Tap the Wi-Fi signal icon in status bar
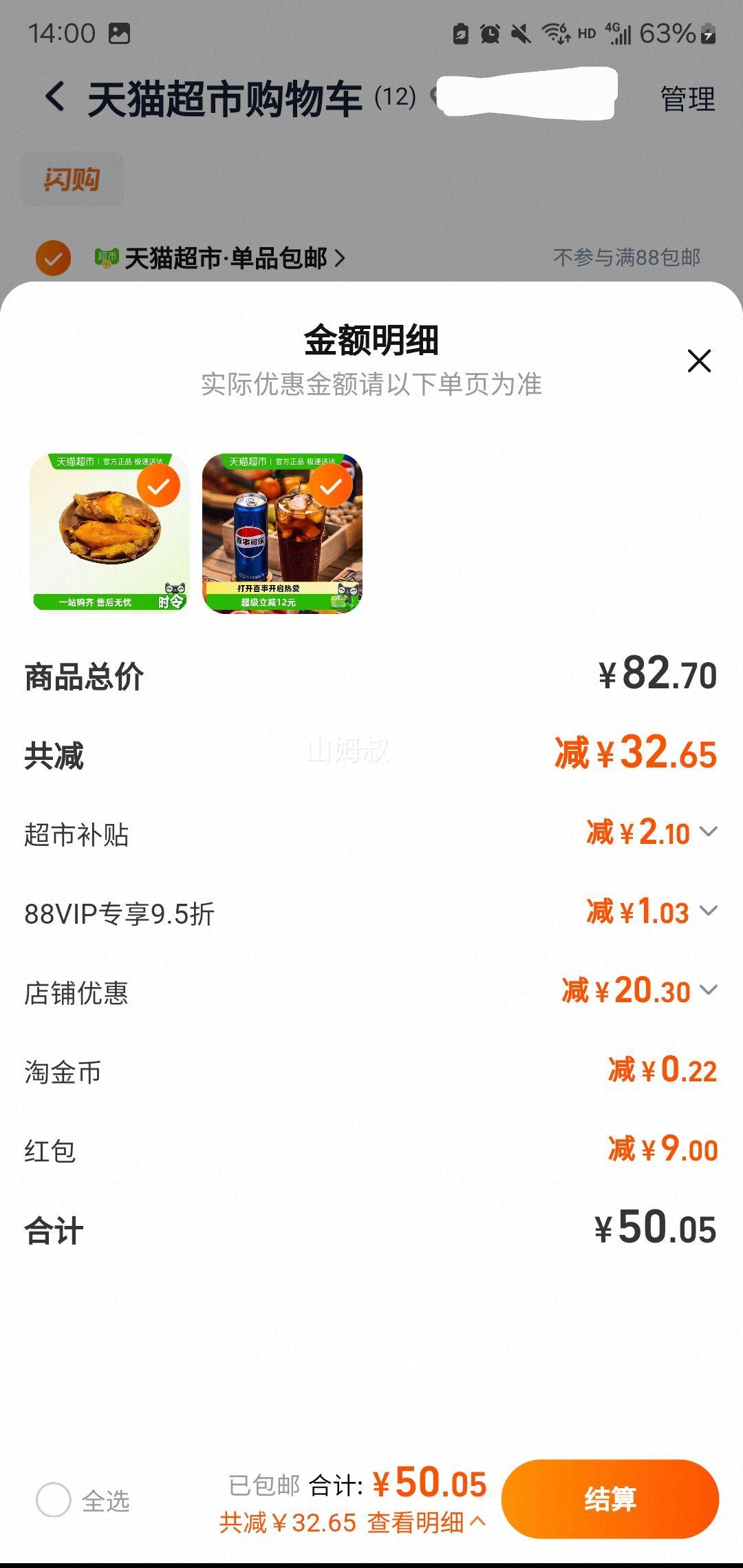The image size is (743, 1568). coord(554,33)
